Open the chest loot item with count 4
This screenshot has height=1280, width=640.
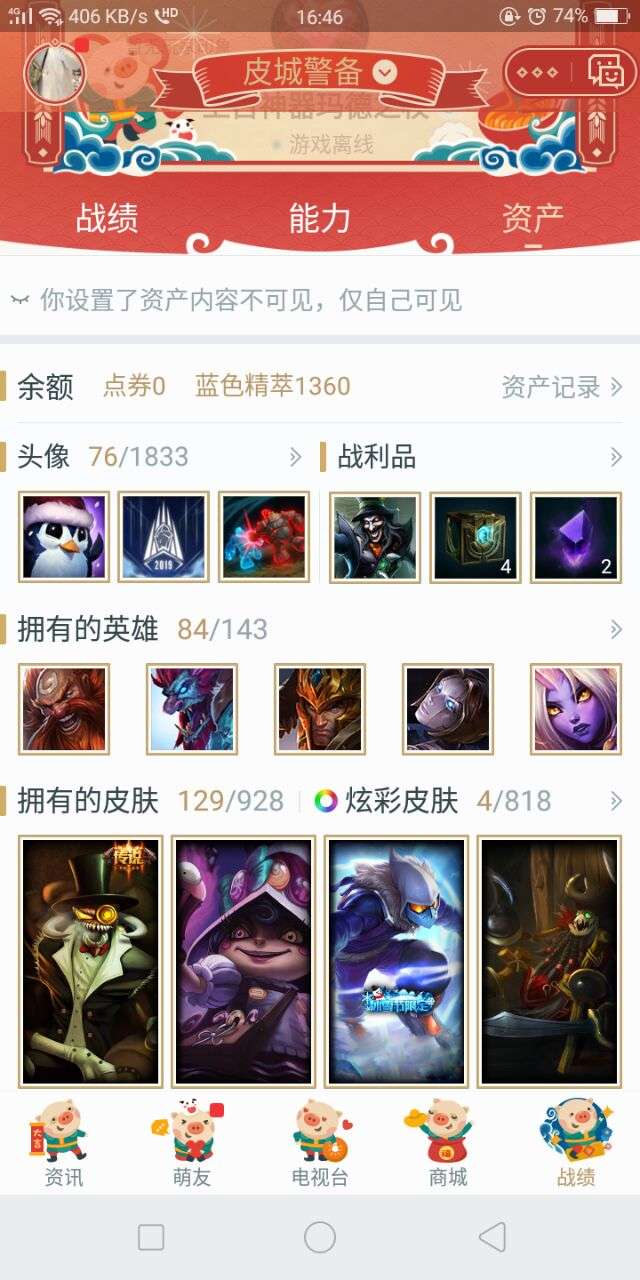tap(476, 537)
